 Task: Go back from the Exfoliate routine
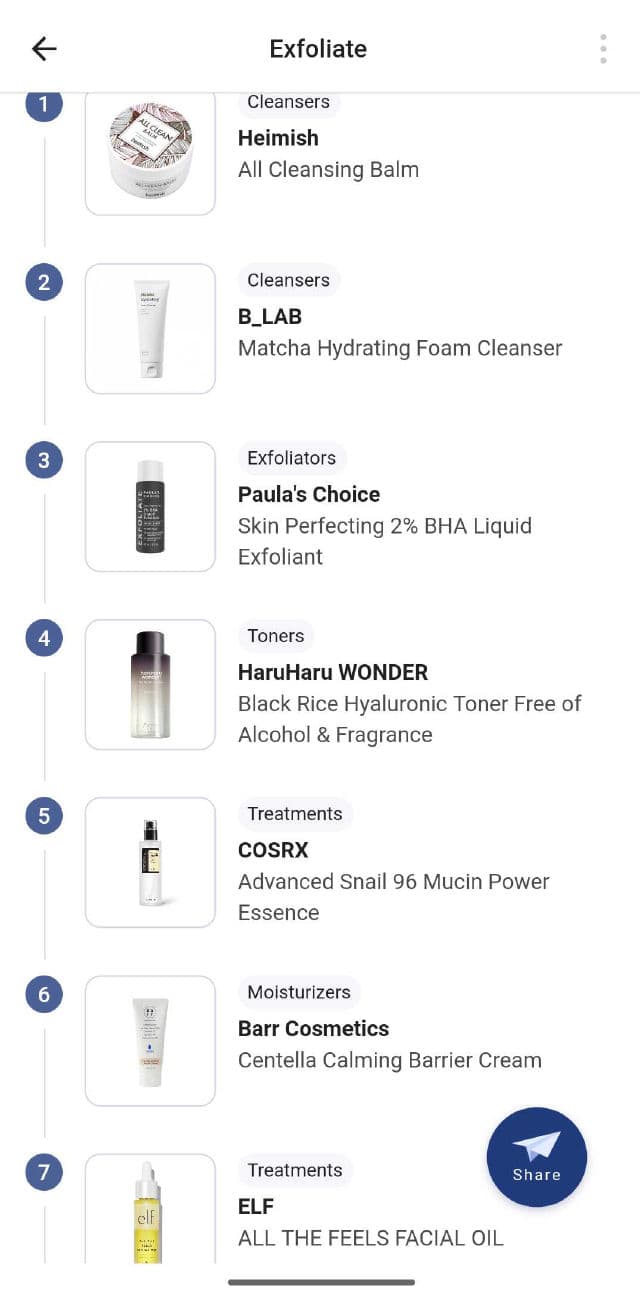pos(44,48)
